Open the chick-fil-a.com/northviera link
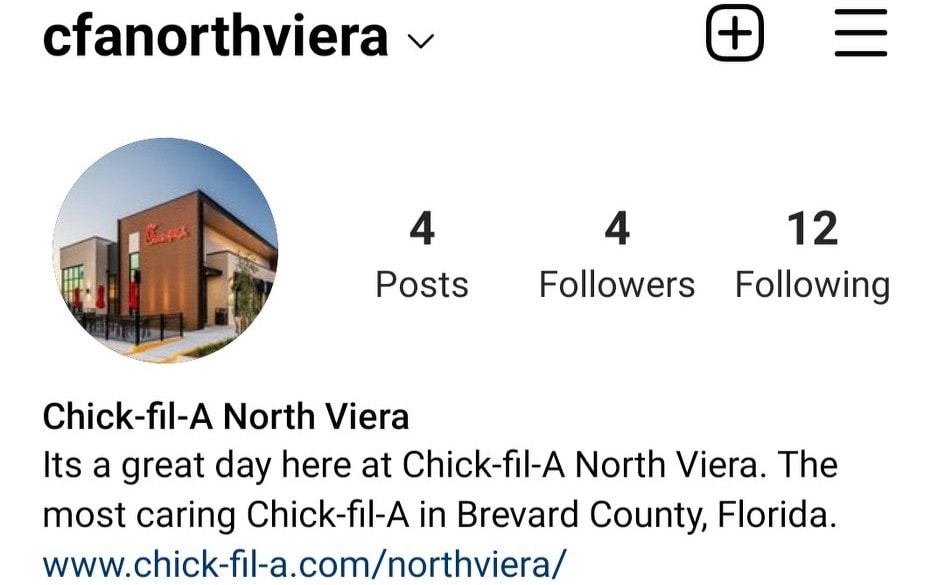The height and width of the screenshot is (585, 945). pyautogui.click(x=304, y=564)
